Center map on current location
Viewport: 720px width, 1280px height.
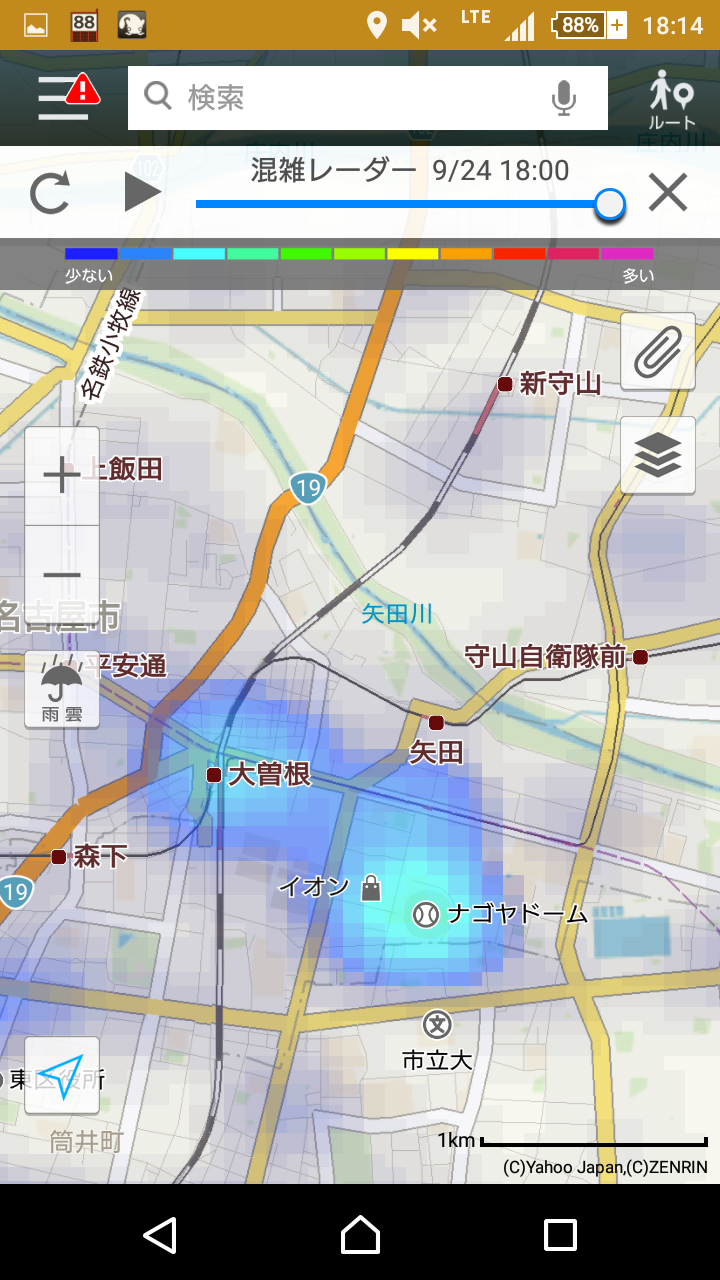[62, 1075]
